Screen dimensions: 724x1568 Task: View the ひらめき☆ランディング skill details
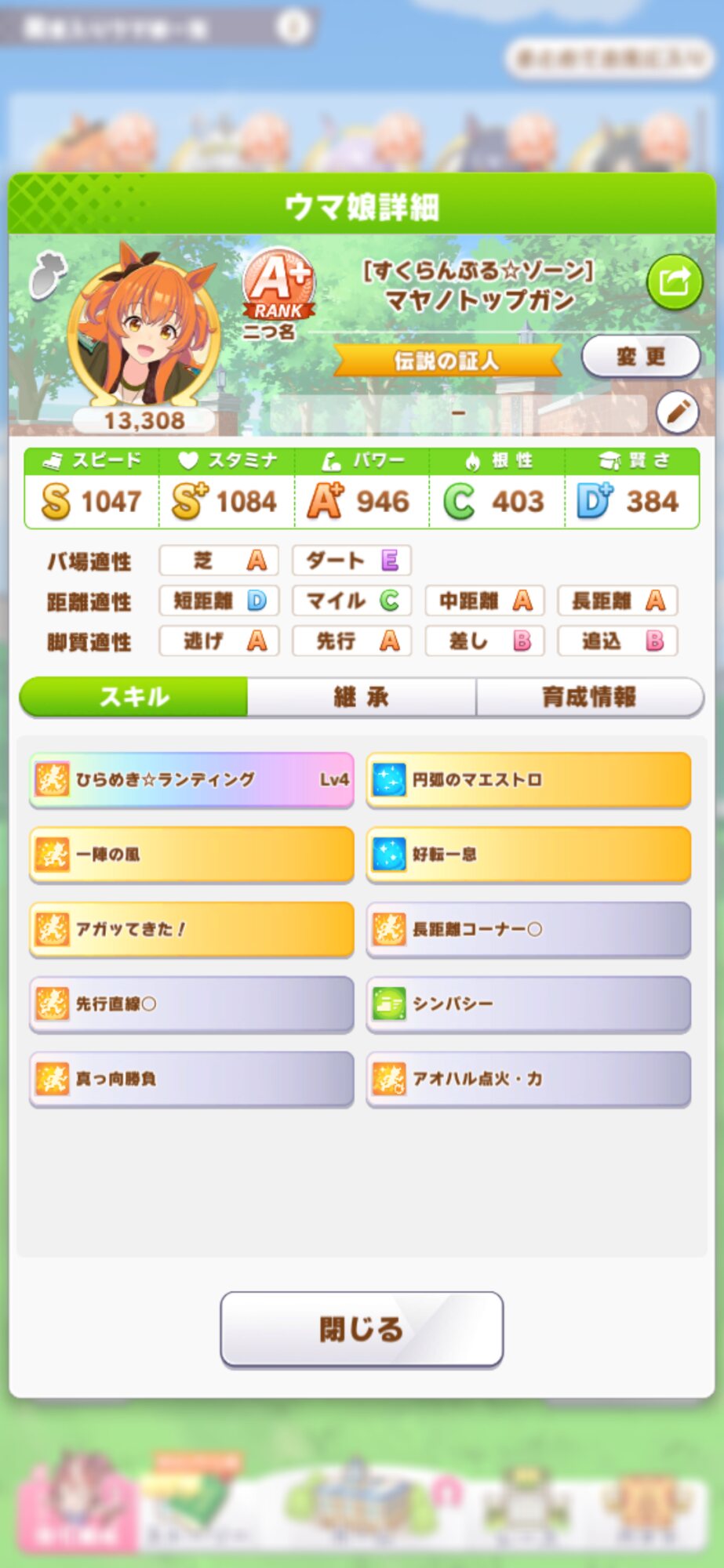pyautogui.click(x=191, y=779)
